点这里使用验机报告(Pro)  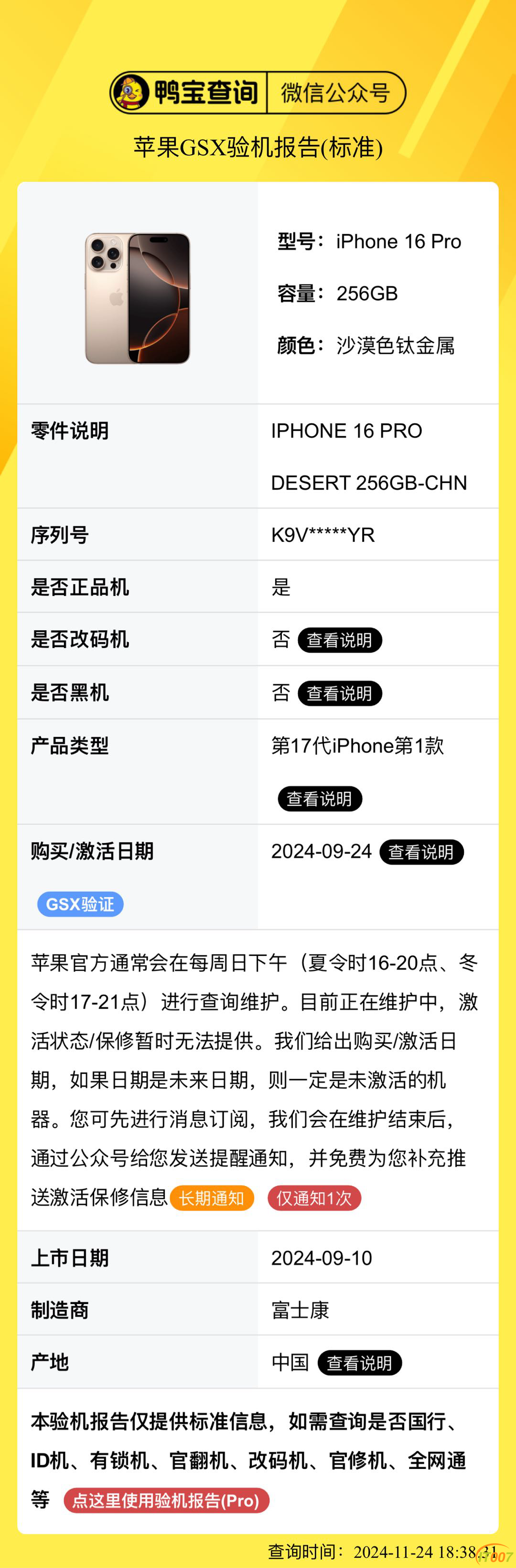point(166,1501)
